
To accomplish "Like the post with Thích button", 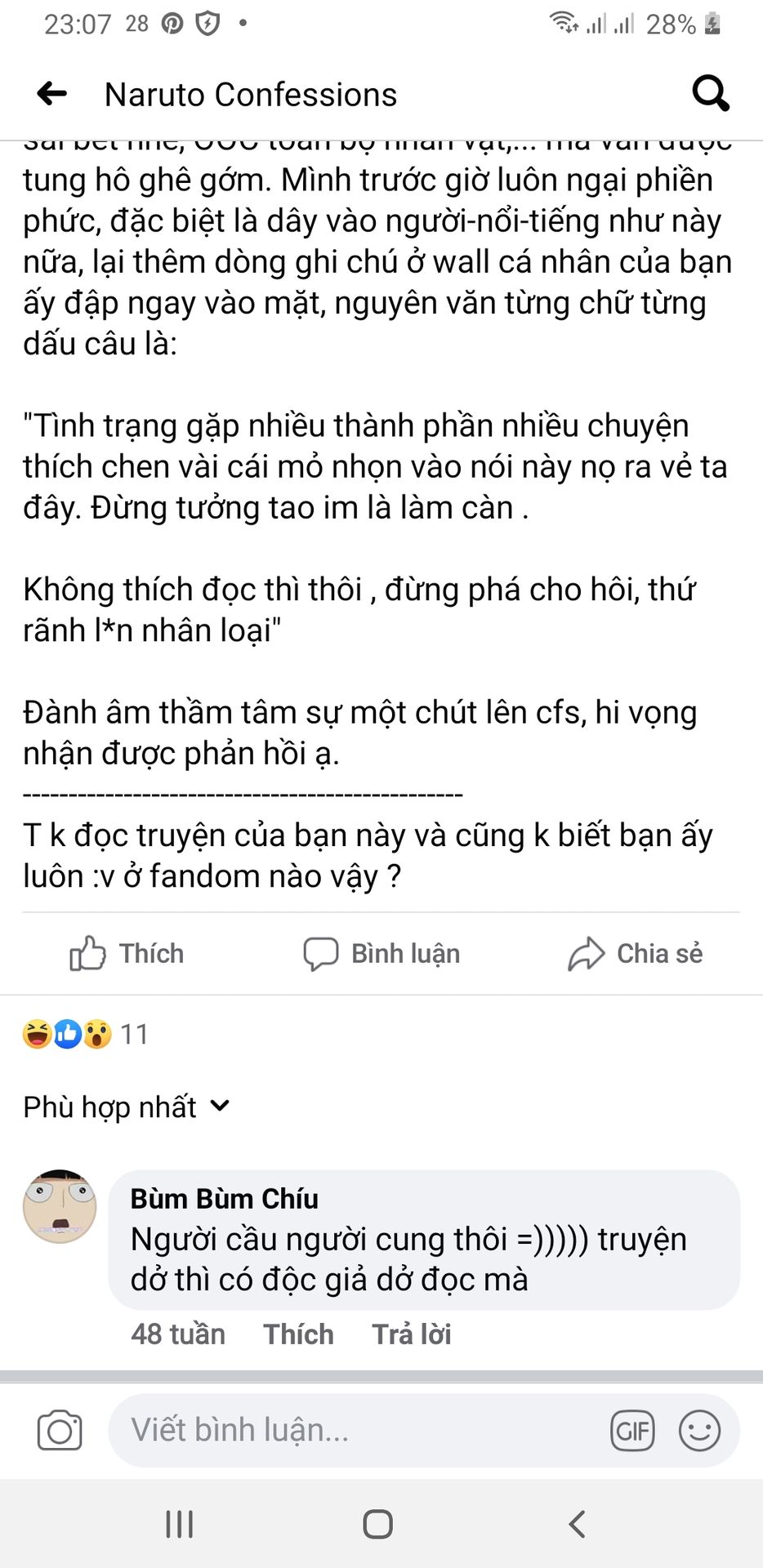I will pyautogui.click(x=127, y=953).
